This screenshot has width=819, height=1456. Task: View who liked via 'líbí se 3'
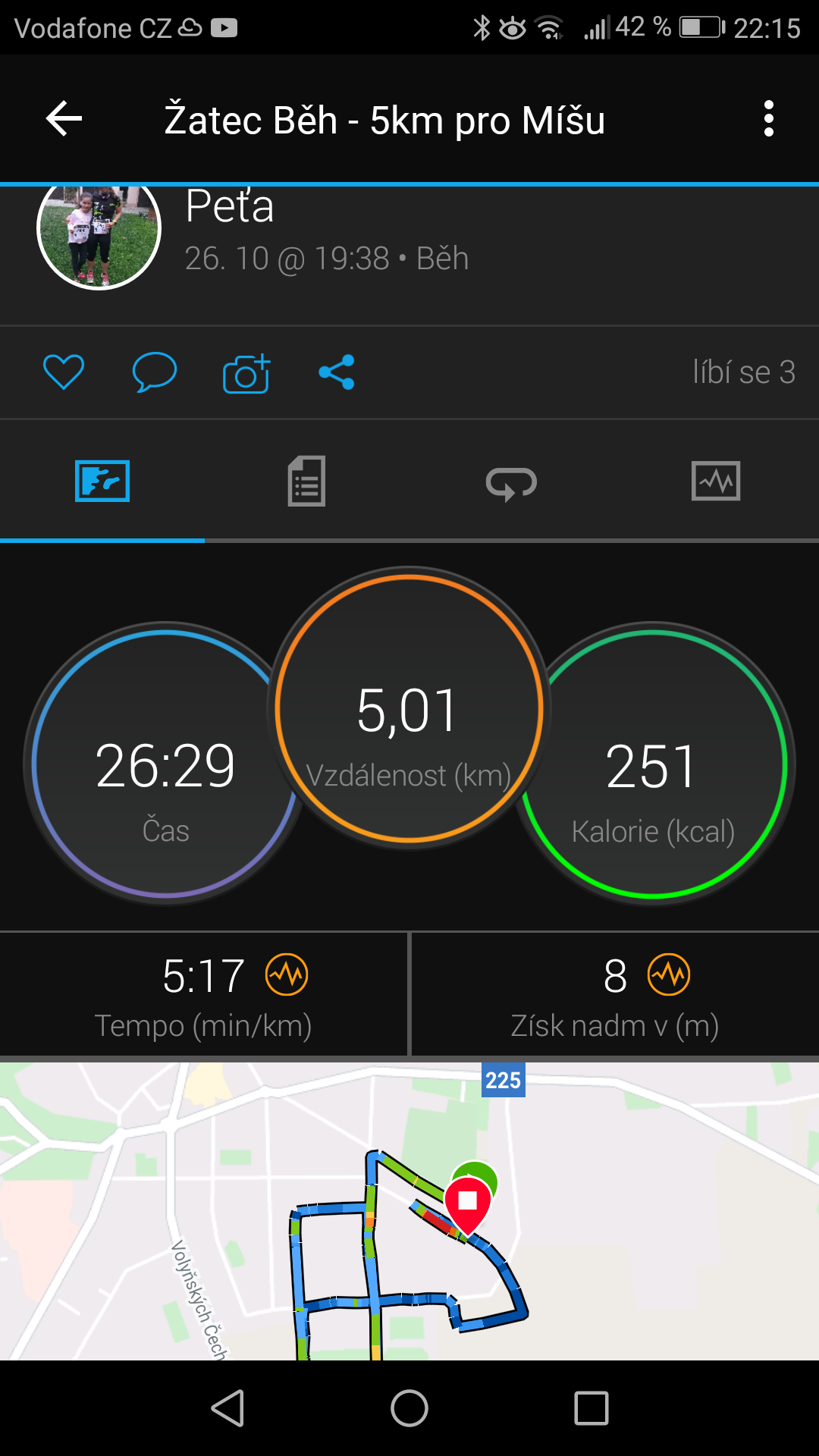click(x=744, y=372)
